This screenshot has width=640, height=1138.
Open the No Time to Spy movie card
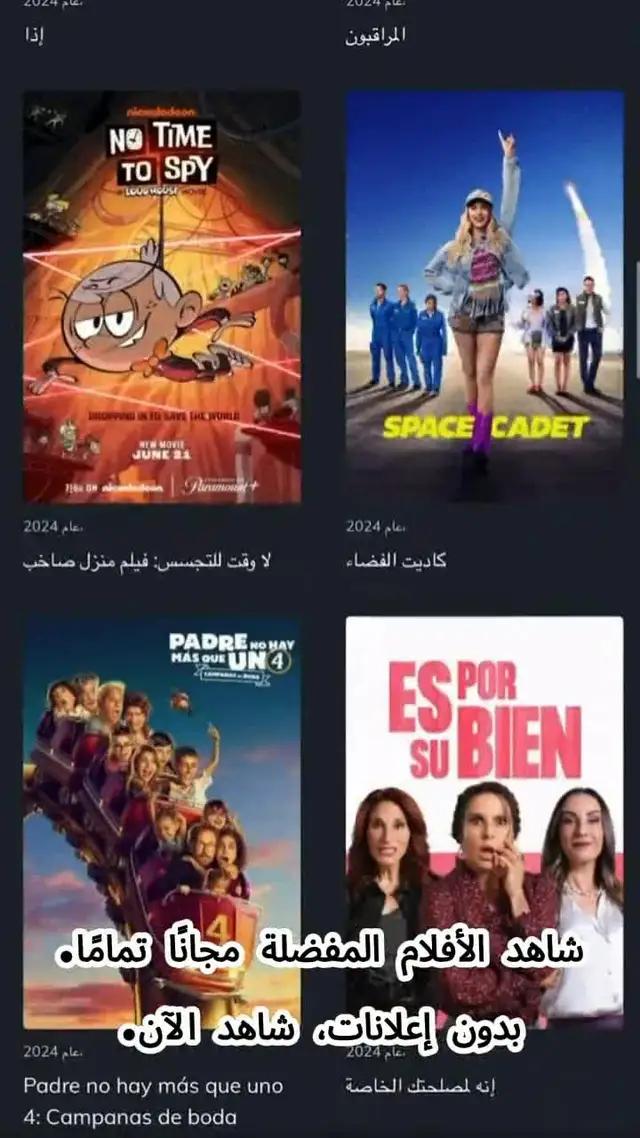point(162,297)
